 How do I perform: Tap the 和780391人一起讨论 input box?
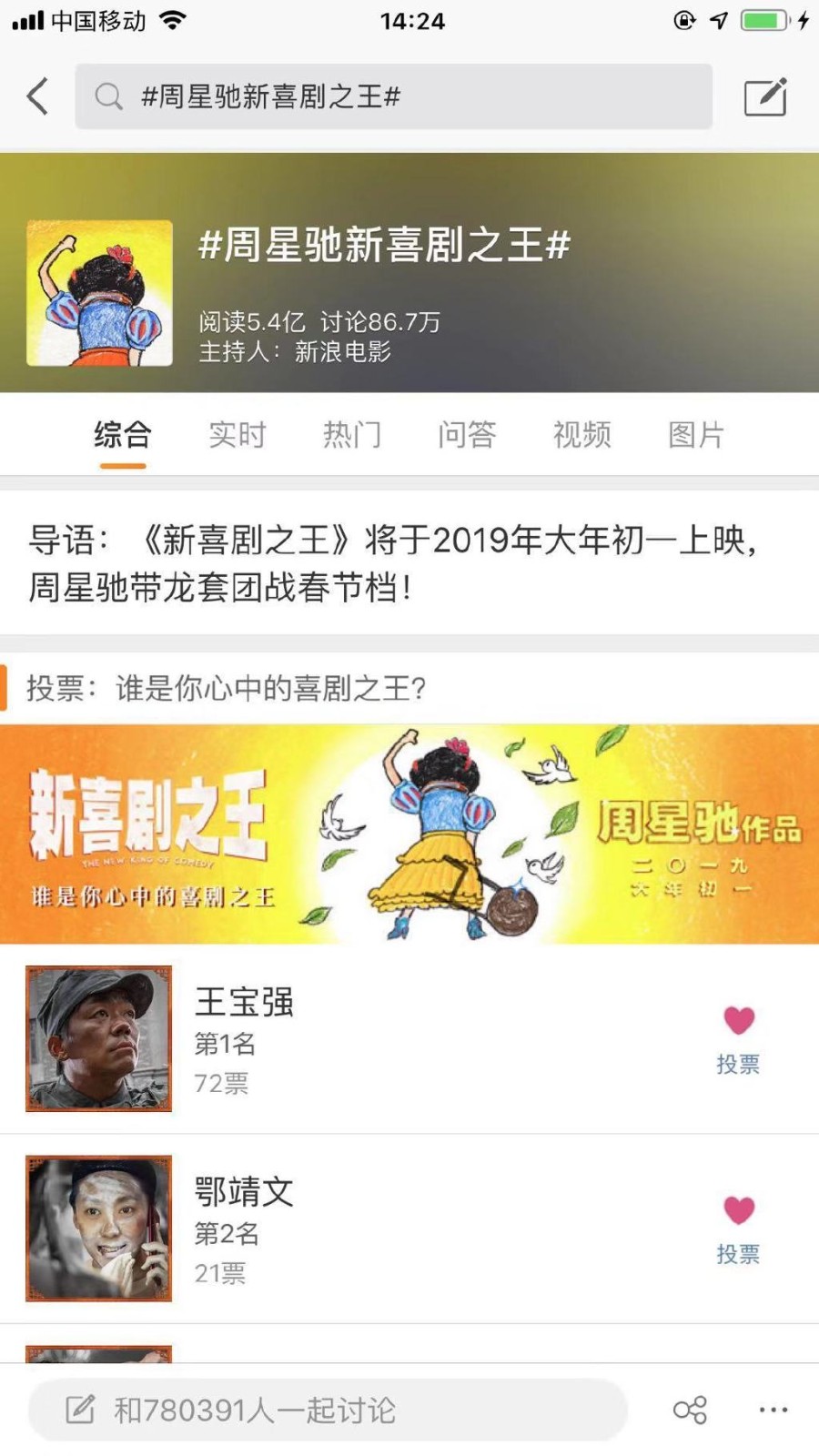click(328, 1410)
